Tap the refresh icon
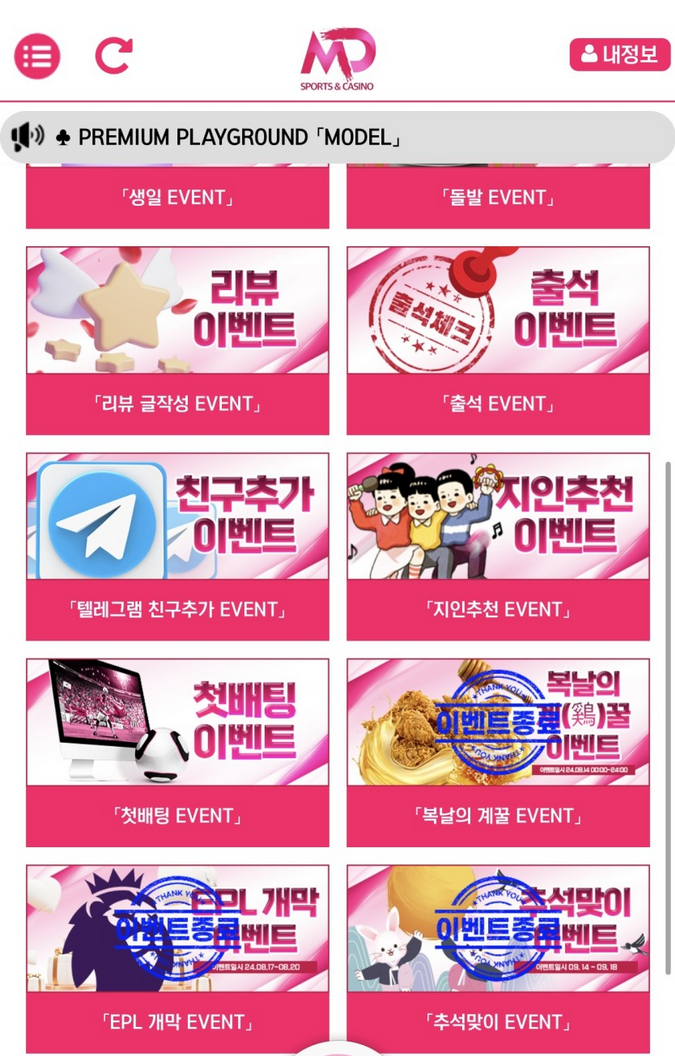 click(113, 55)
